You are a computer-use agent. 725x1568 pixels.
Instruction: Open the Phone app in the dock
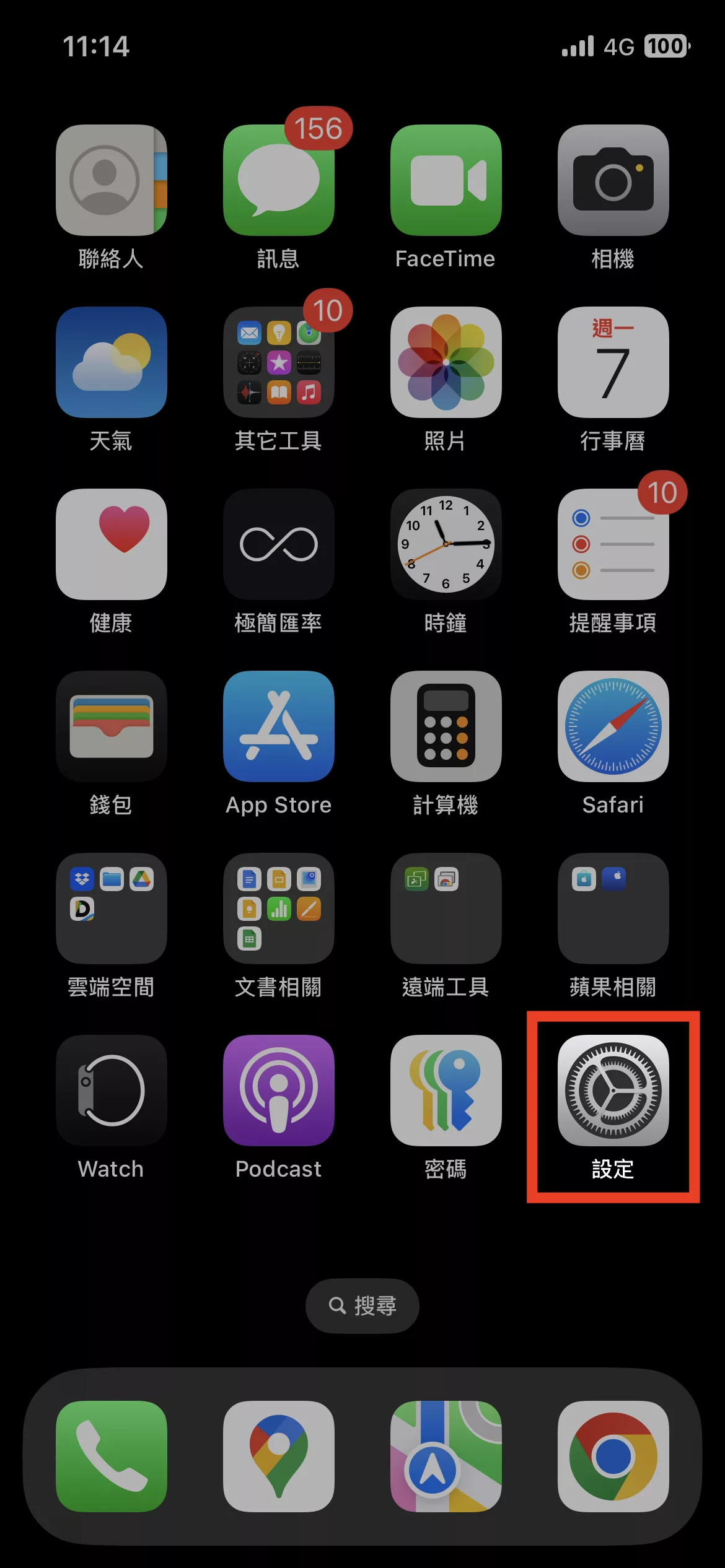112,1457
